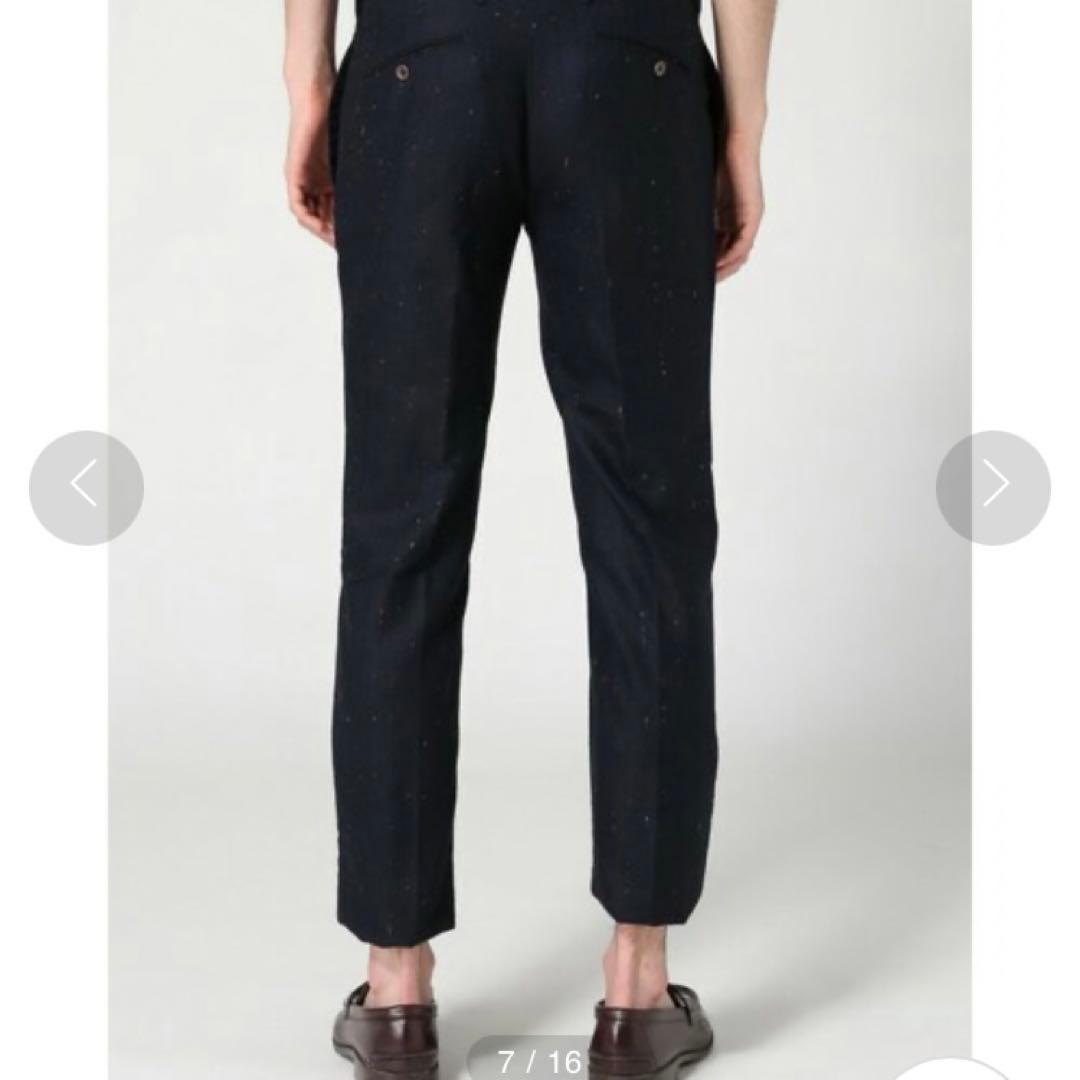Go to the previous product photo

86,488
